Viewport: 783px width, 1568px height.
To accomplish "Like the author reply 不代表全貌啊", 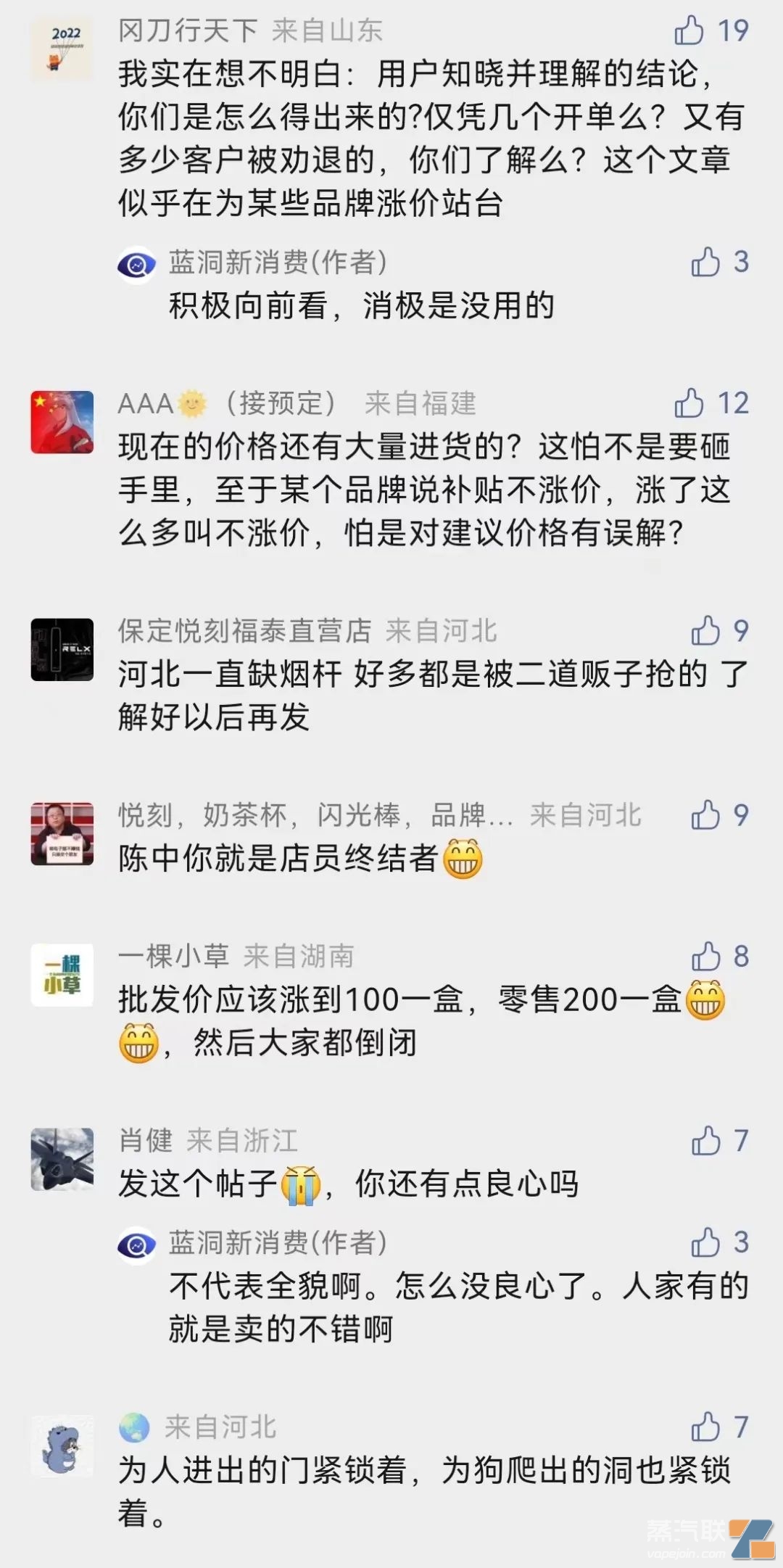I will (705, 1242).
